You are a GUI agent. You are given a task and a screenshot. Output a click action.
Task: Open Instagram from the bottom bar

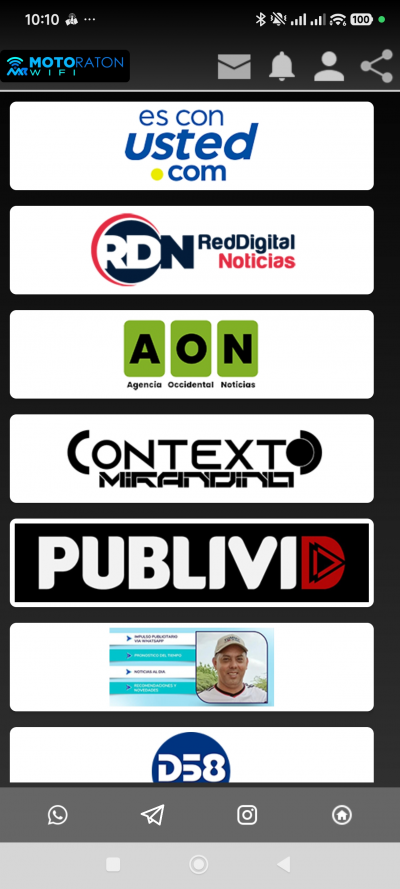247,815
